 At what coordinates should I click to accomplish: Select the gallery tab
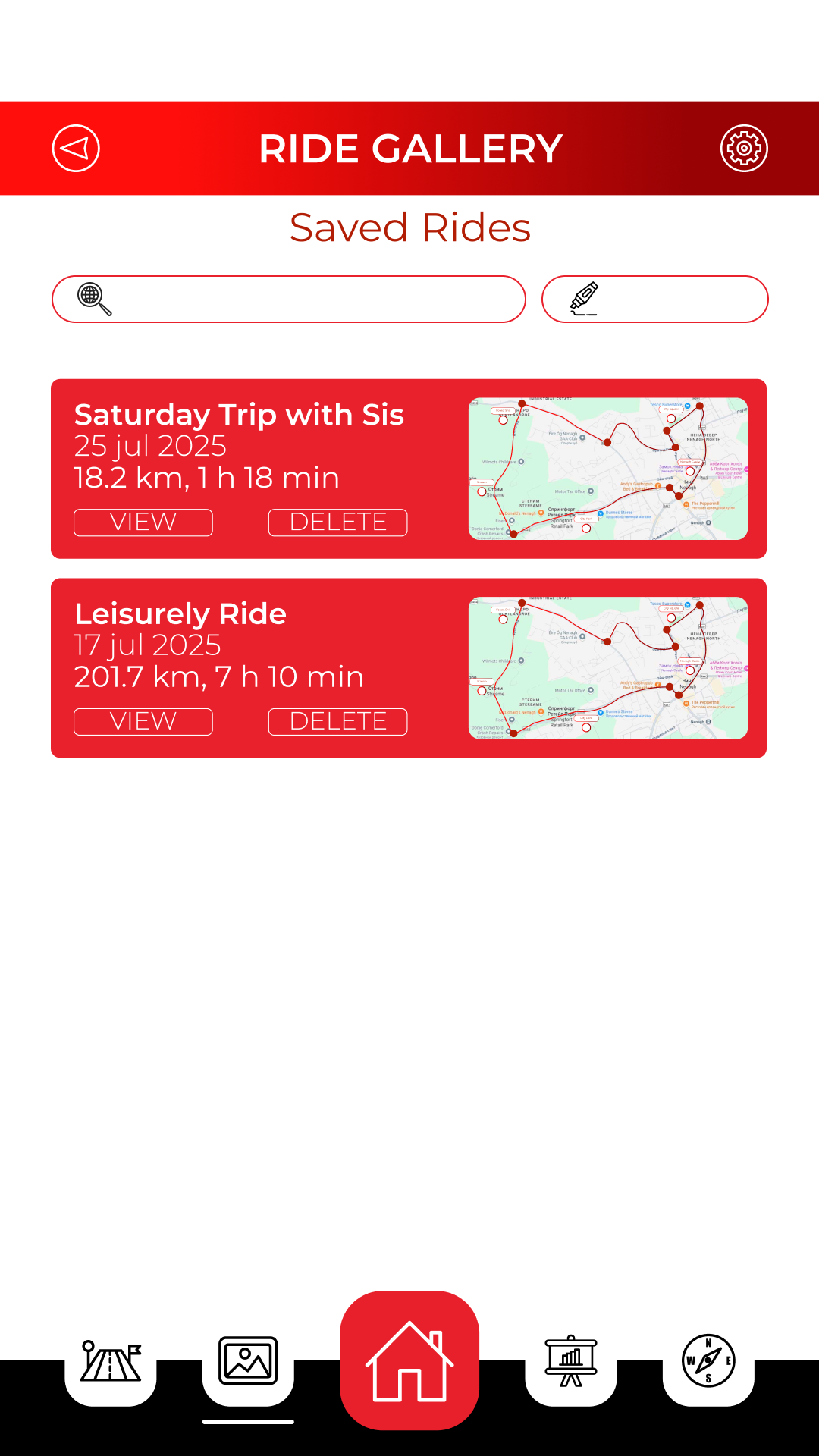click(248, 1361)
